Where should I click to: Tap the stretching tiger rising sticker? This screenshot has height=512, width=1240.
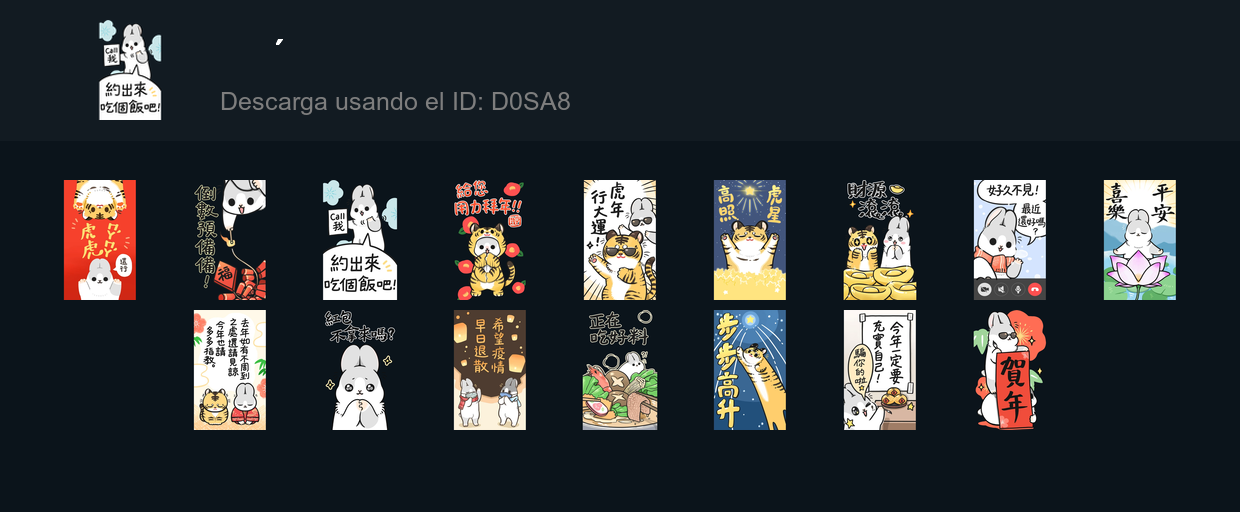pyautogui.click(x=750, y=370)
